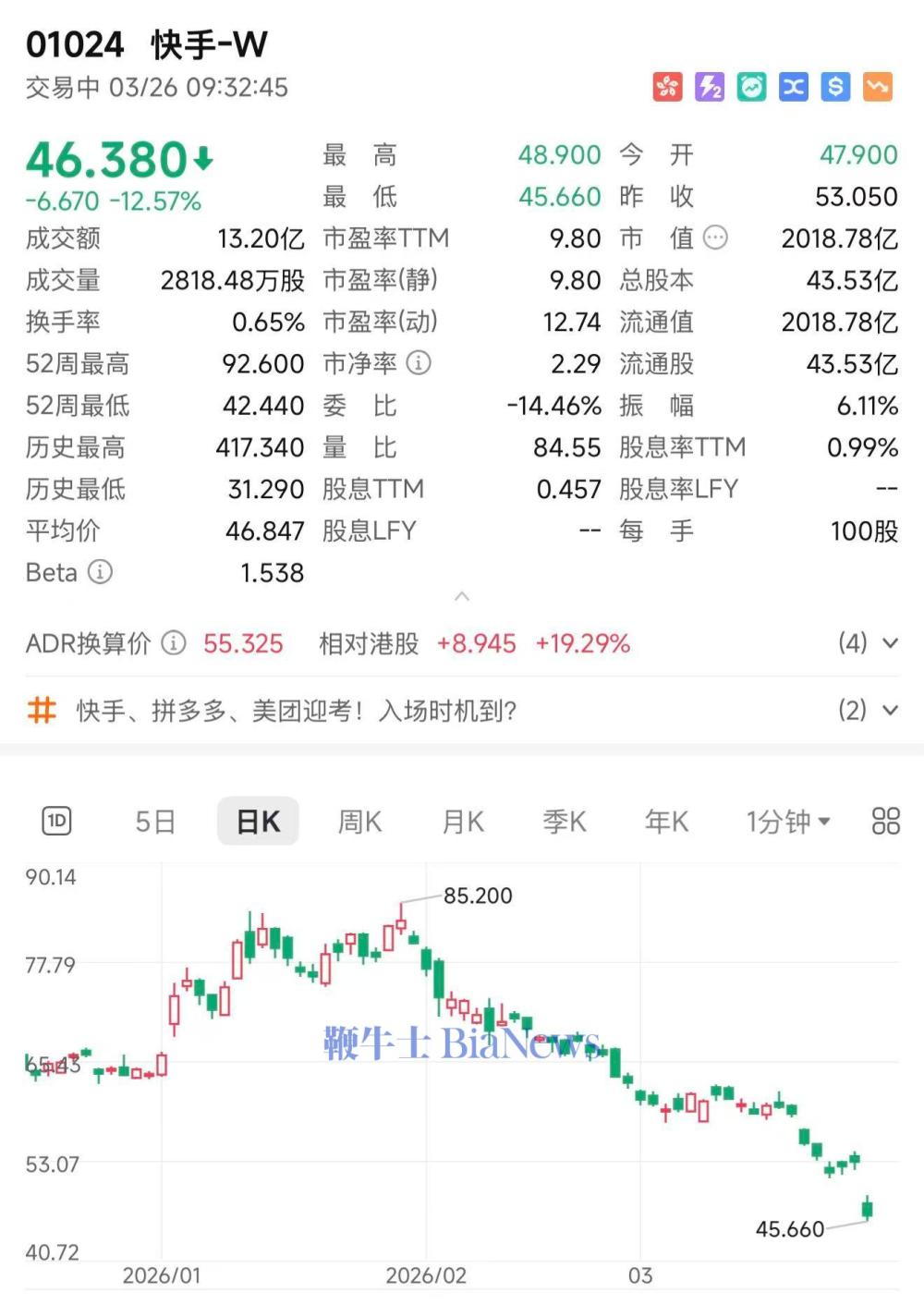Open the 1分钟 interval dropdown
This screenshot has height=1305, width=924.
point(786,821)
